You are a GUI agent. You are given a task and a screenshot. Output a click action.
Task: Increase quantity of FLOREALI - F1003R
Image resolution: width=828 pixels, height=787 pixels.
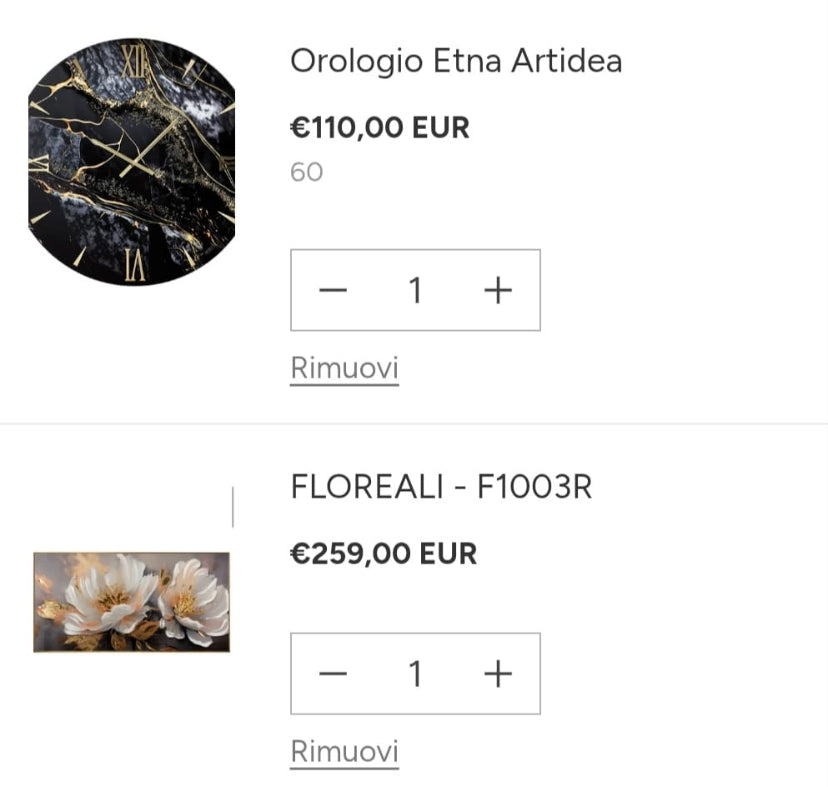pyautogui.click(x=497, y=674)
